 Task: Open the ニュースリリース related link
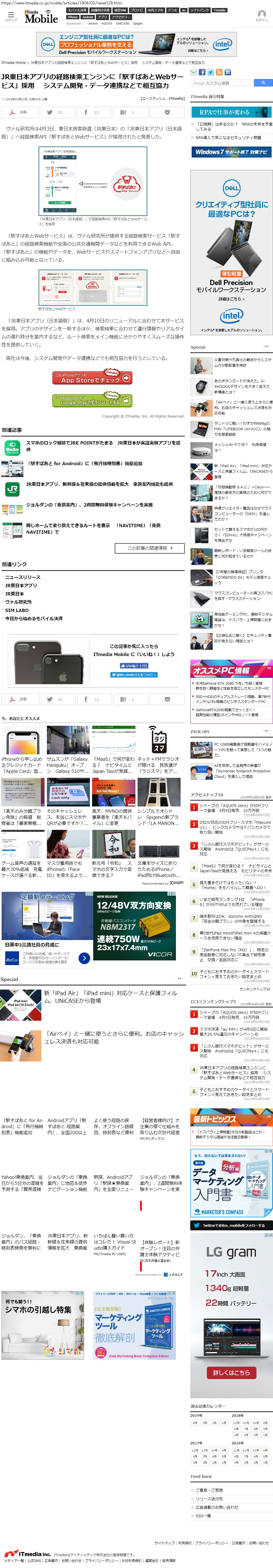[23, 577]
